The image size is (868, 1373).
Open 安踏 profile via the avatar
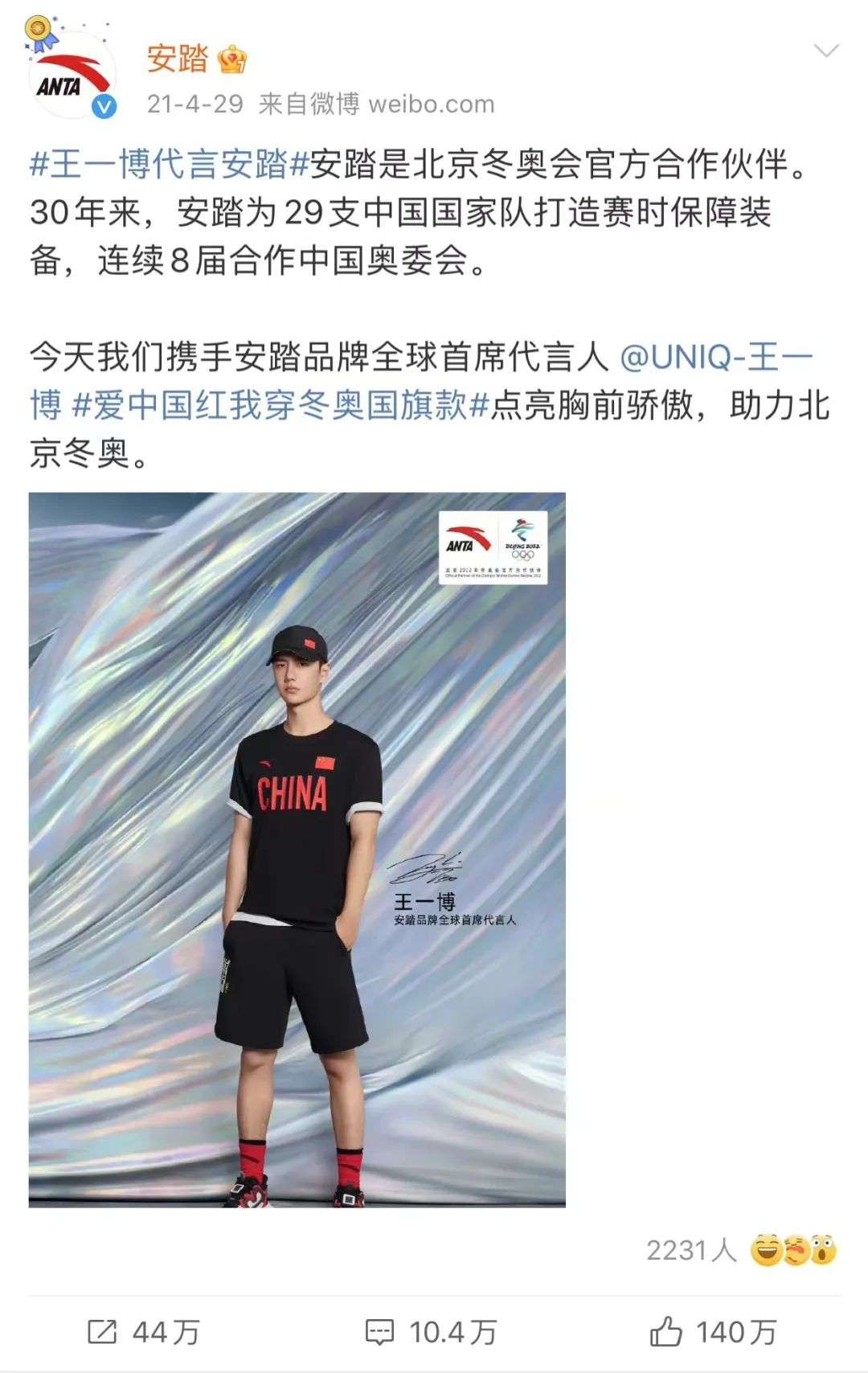pos(71,77)
